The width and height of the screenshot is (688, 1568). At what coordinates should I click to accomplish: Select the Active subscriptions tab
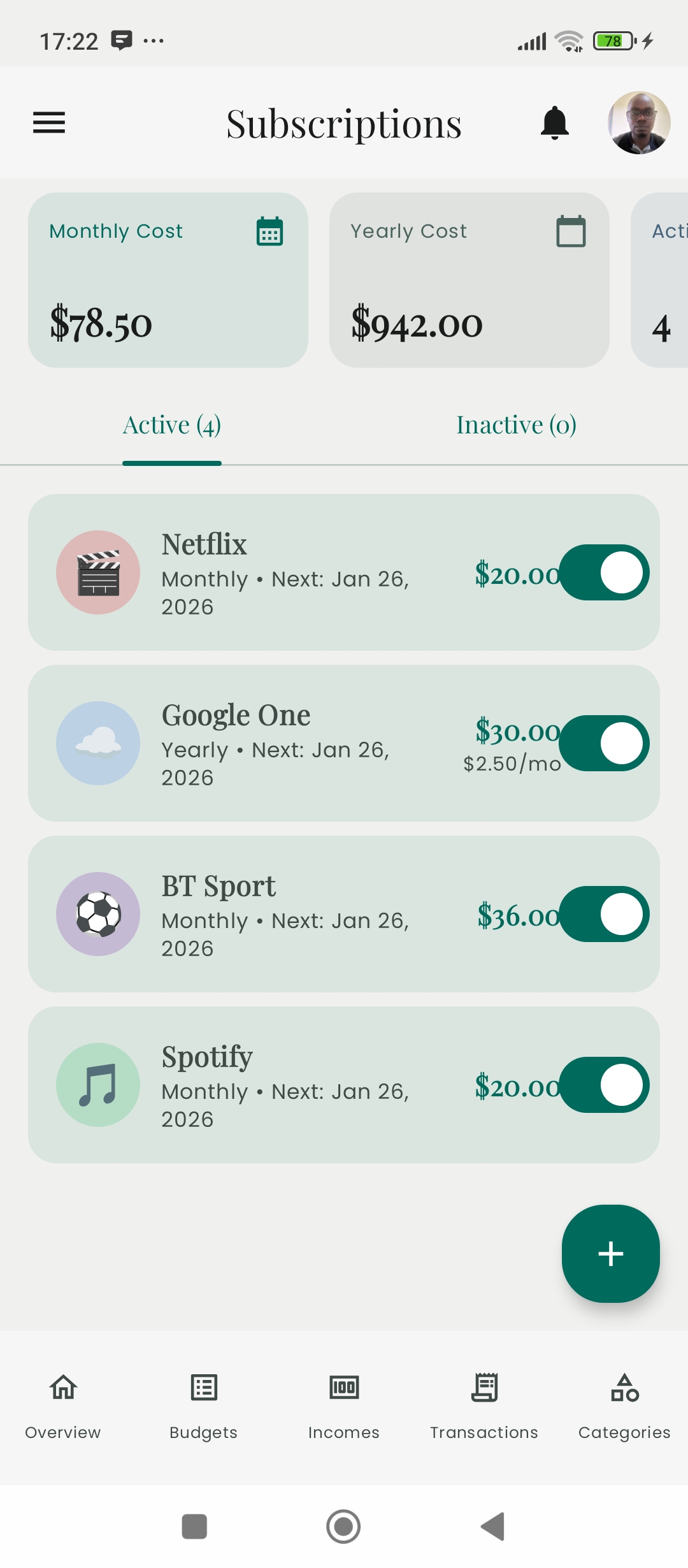pos(171,424)
